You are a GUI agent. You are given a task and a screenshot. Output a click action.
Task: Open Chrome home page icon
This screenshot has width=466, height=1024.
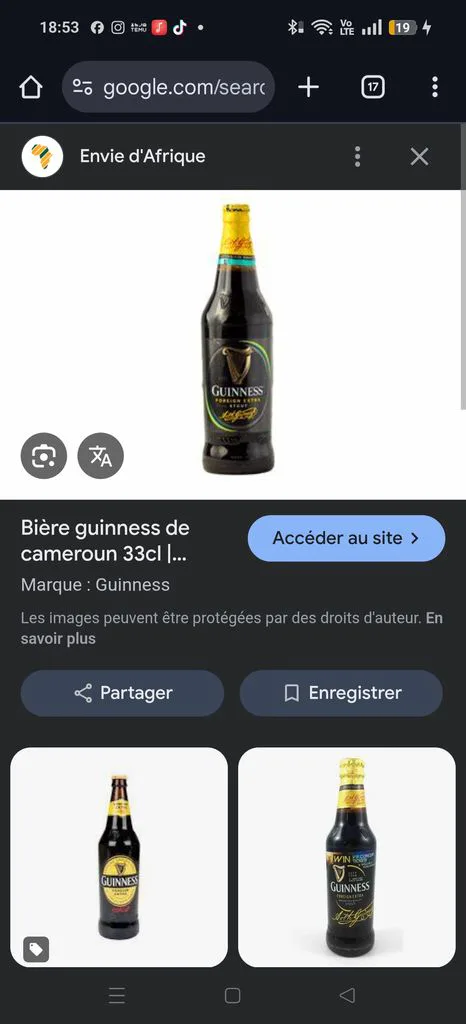pos(31,87)
